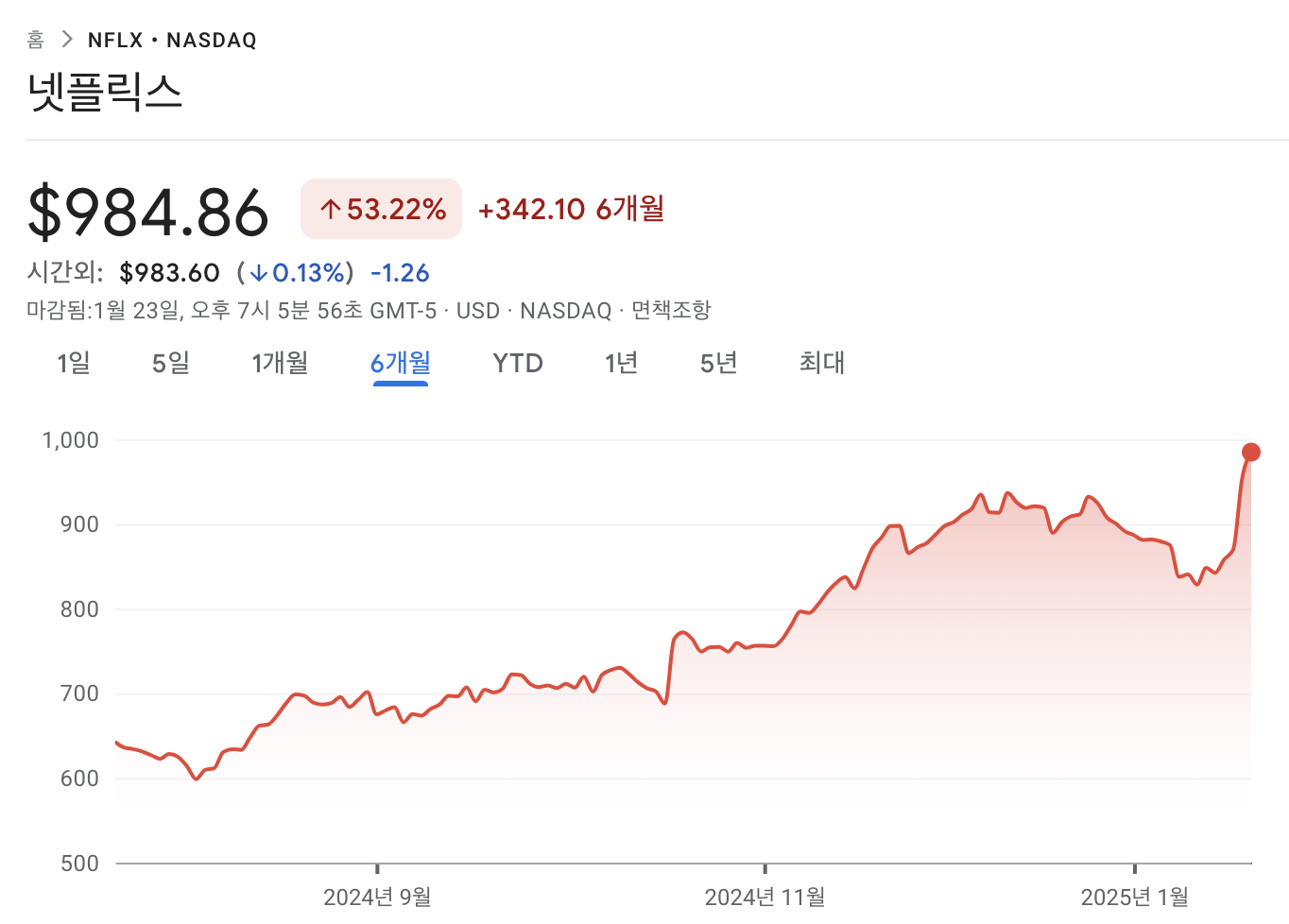Switch to the 1일 range tab

[74, 363]
